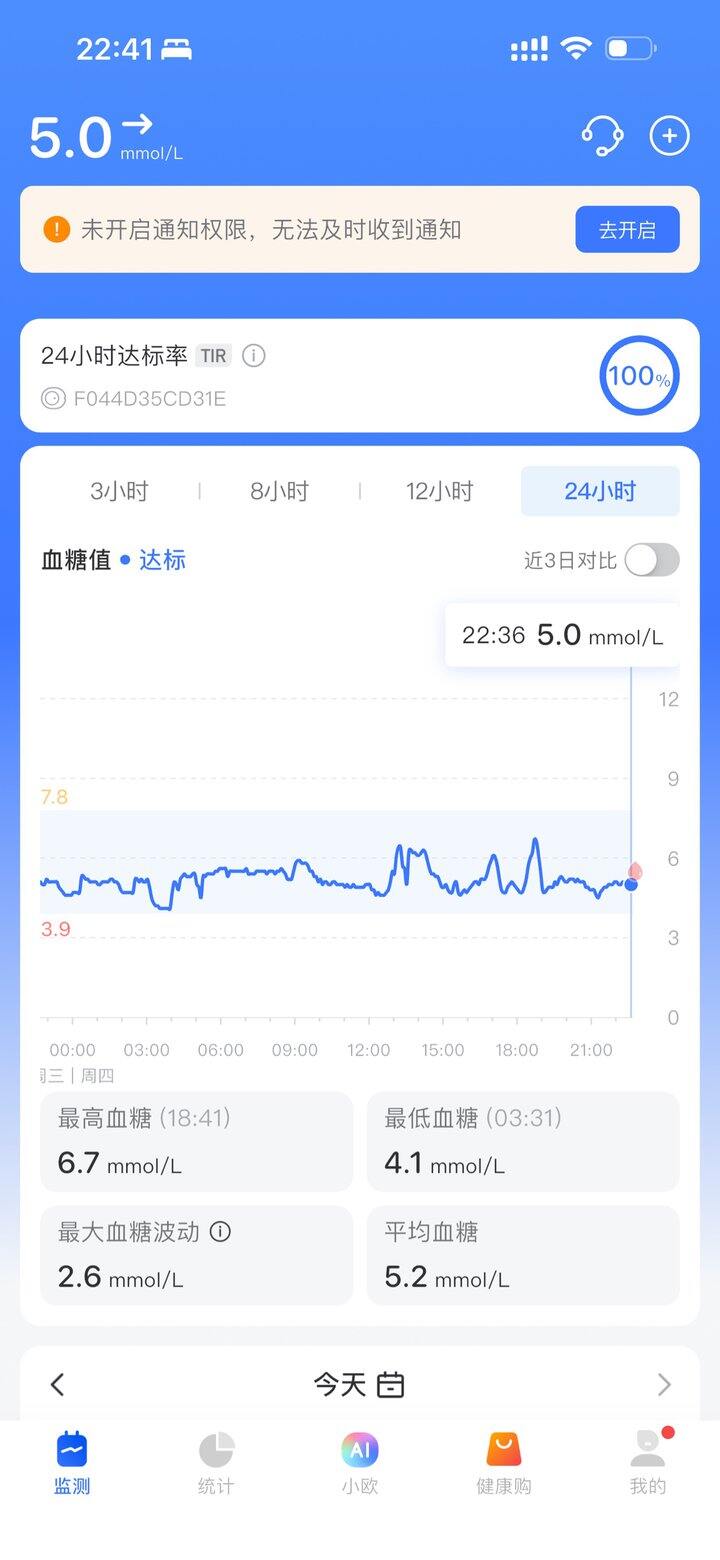
Task: Click 去开启 to enable notifications
Action: tap(627, 229)
